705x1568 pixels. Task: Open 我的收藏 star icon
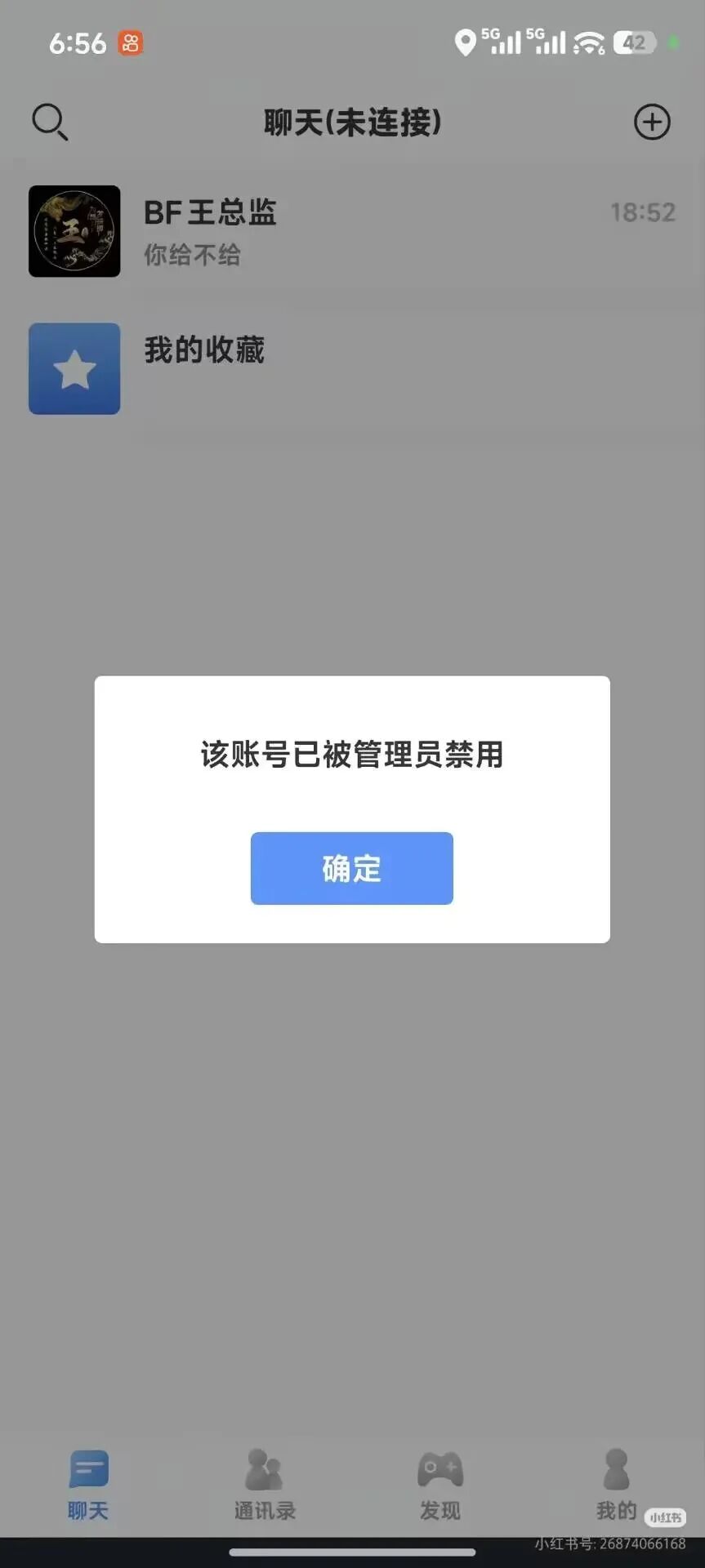74,368
